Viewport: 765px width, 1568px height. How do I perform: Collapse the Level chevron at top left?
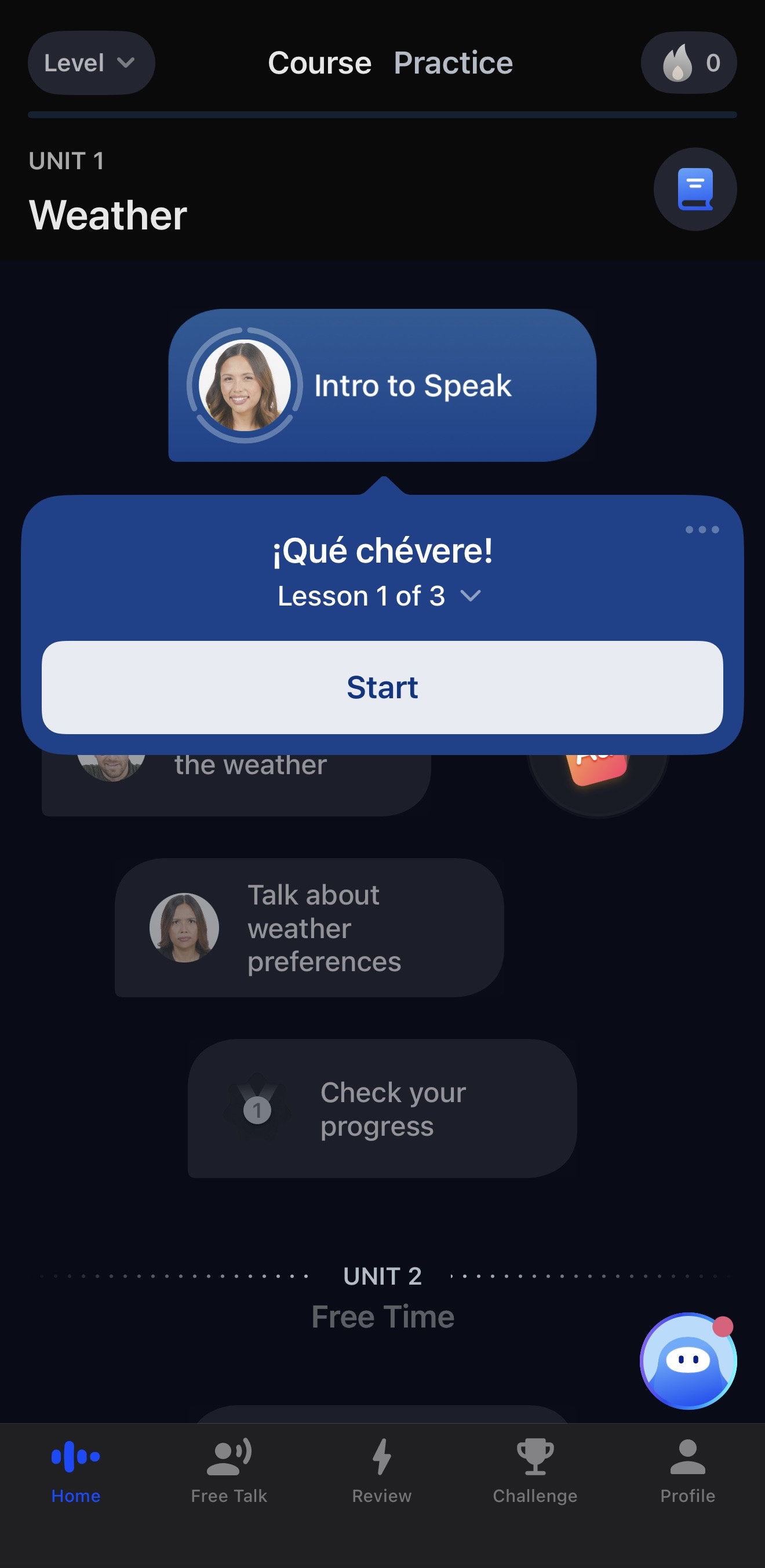(126, 63)
